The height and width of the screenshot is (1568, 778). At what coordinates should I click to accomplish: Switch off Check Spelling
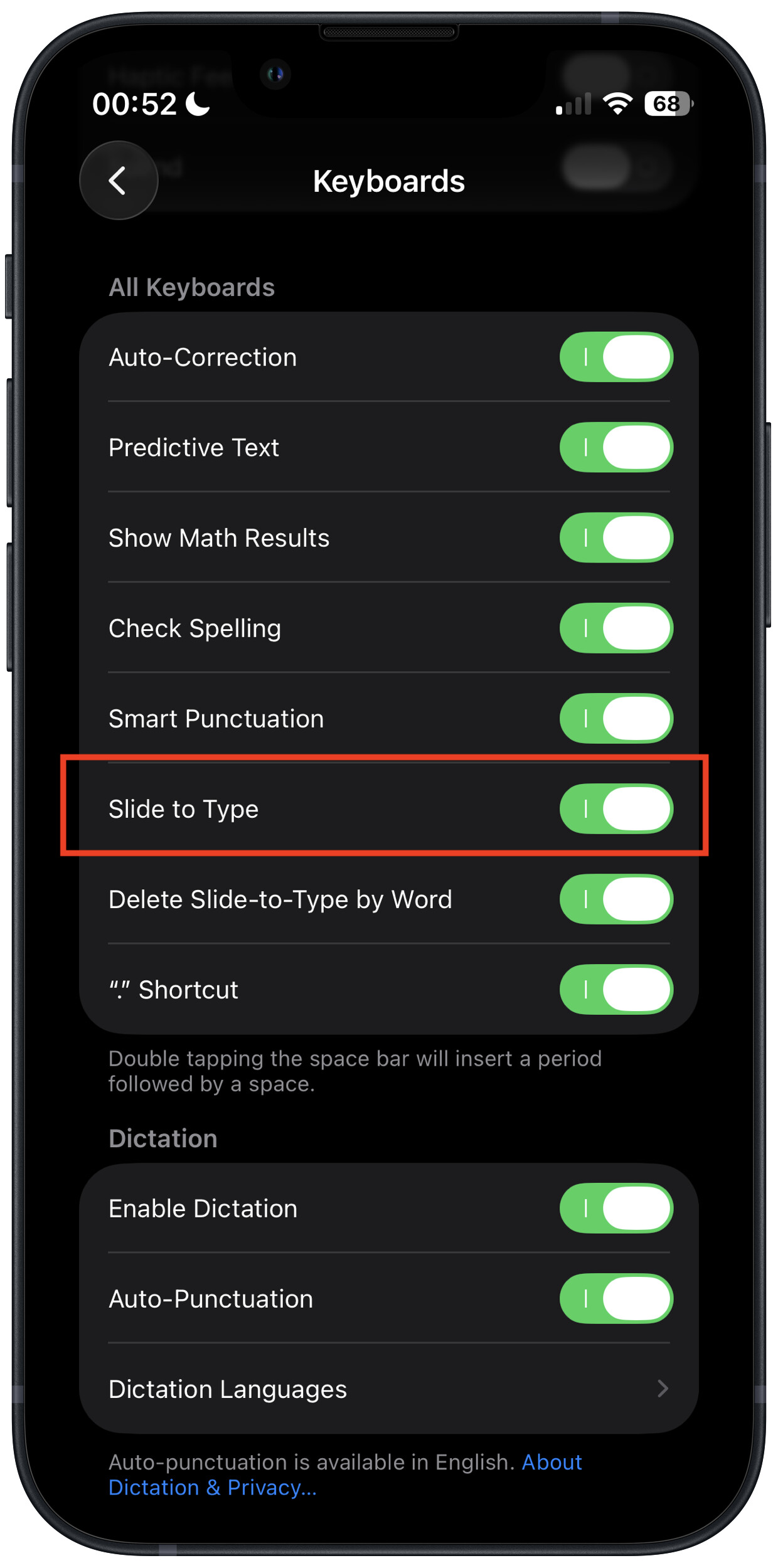[615, 628]
